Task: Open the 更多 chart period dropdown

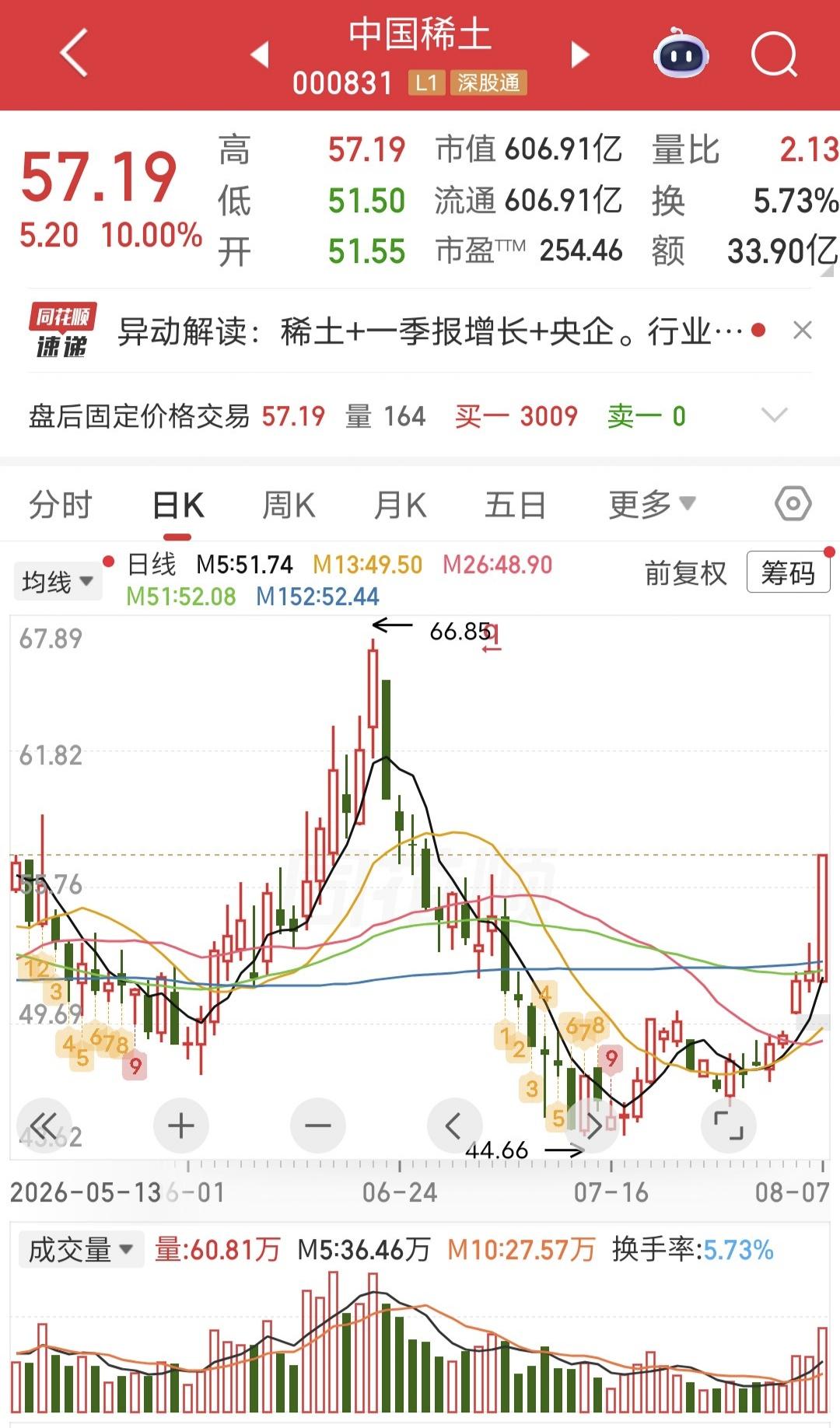Action: [x=652, y=504]
